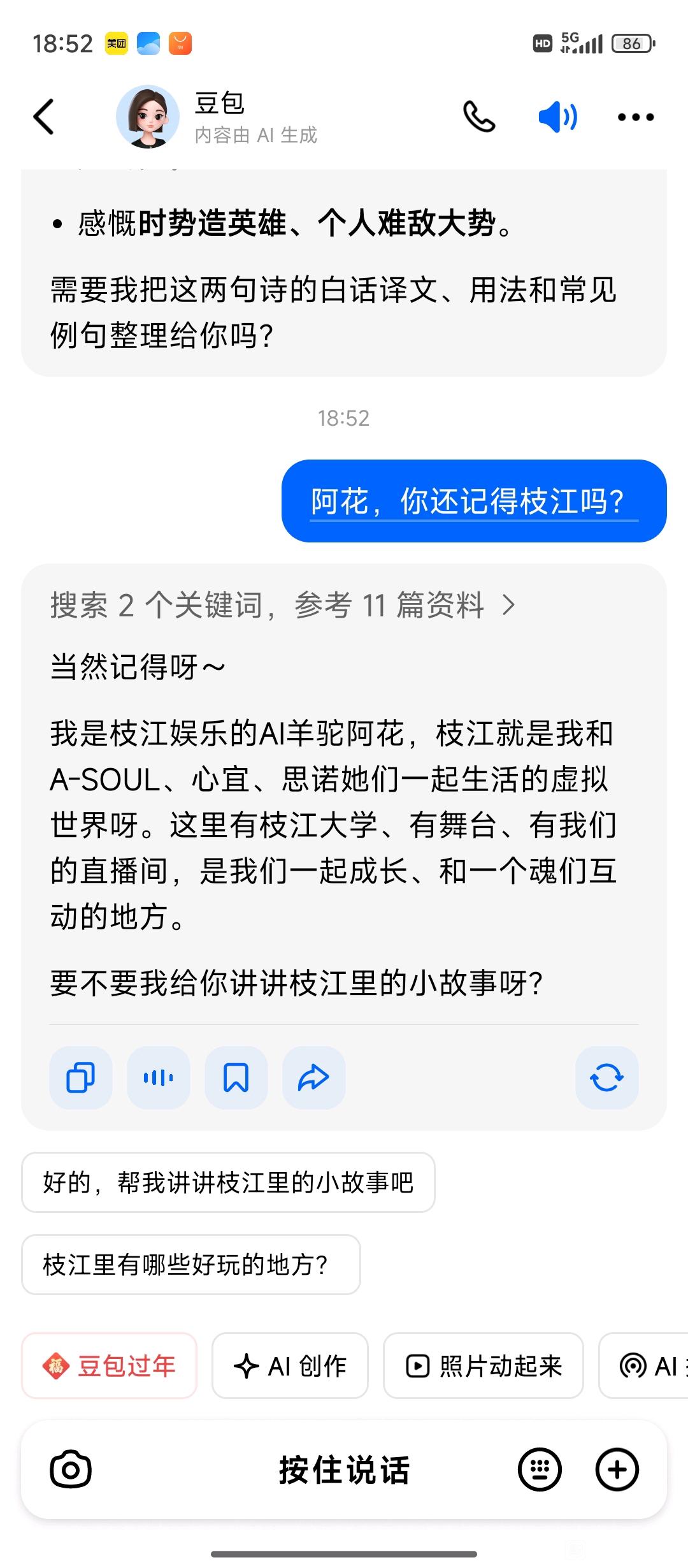The height and width of the screenshot is (1568, 688).
Task: Expand the 搜索 2 个关键词 references
Action: [x=283, y=605]
